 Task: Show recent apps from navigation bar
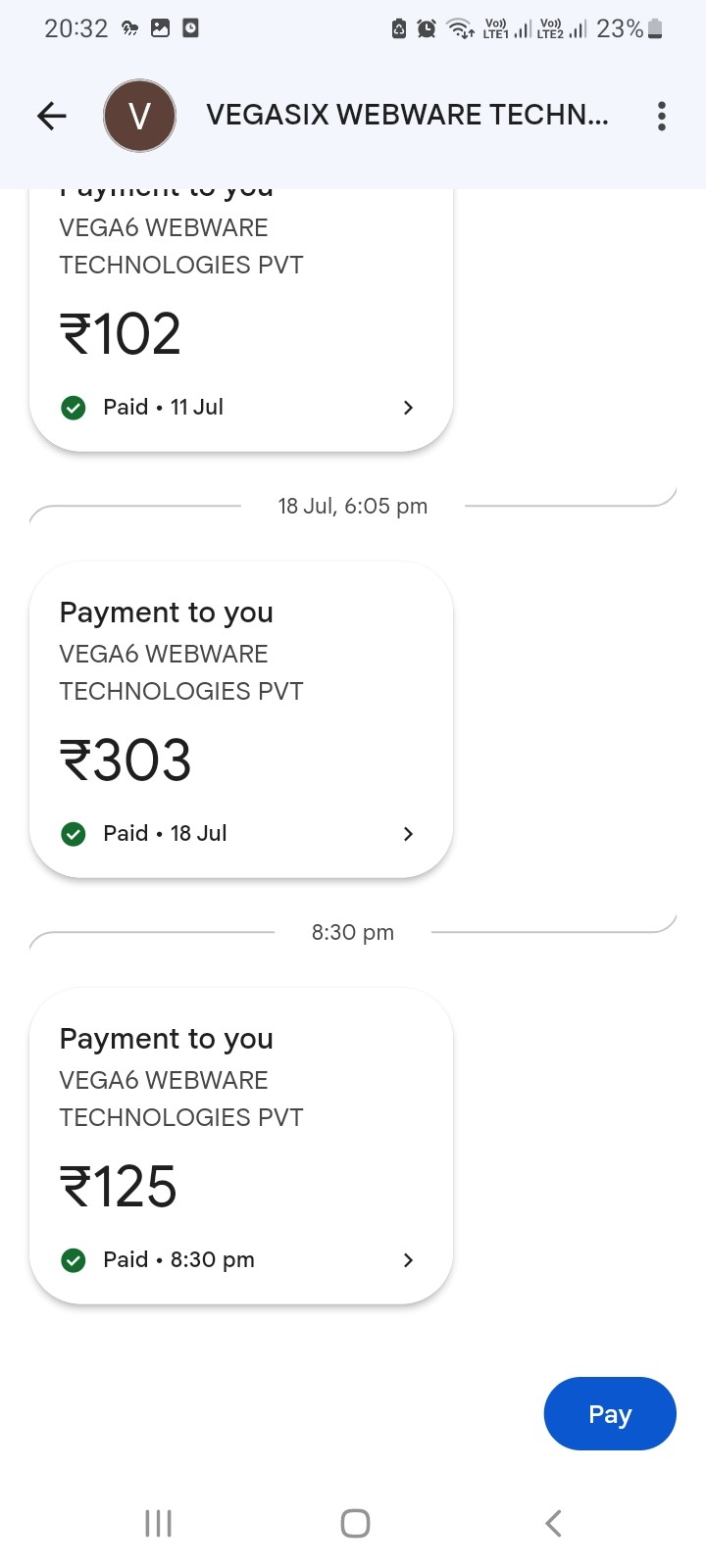tap(158, 1523)
